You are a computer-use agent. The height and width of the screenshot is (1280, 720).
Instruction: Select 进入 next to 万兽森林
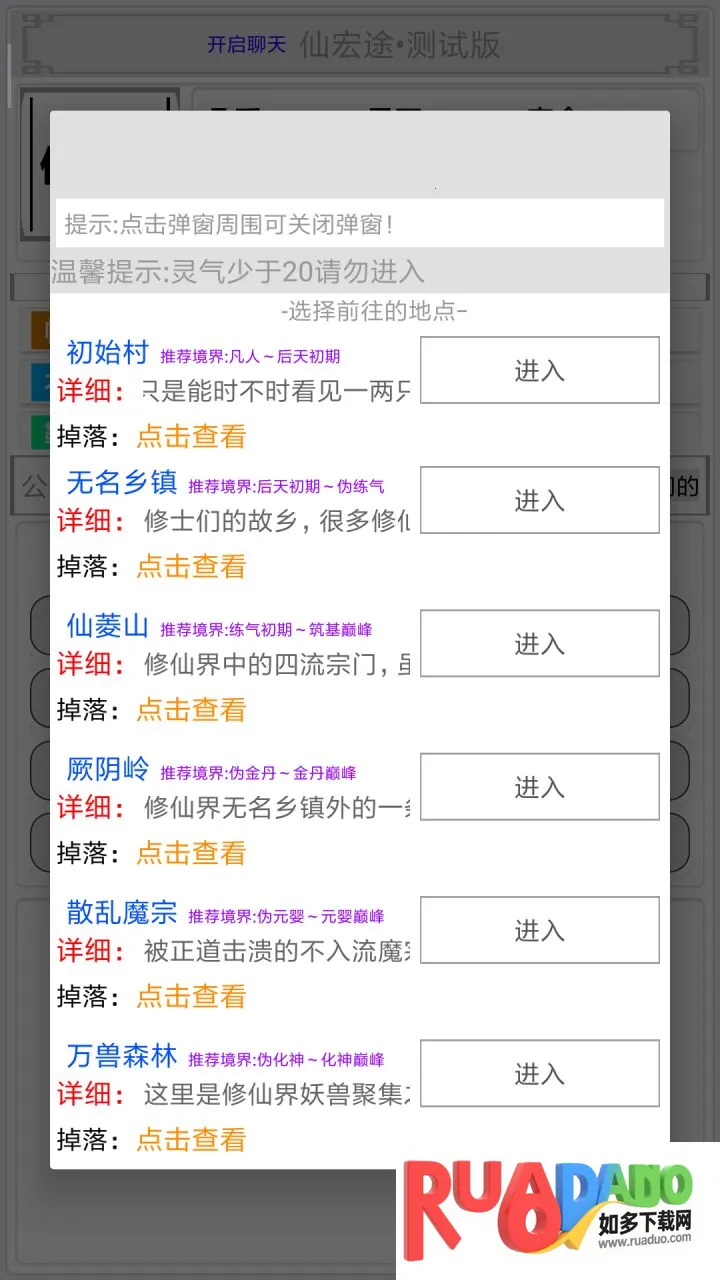coord(539,1073)
